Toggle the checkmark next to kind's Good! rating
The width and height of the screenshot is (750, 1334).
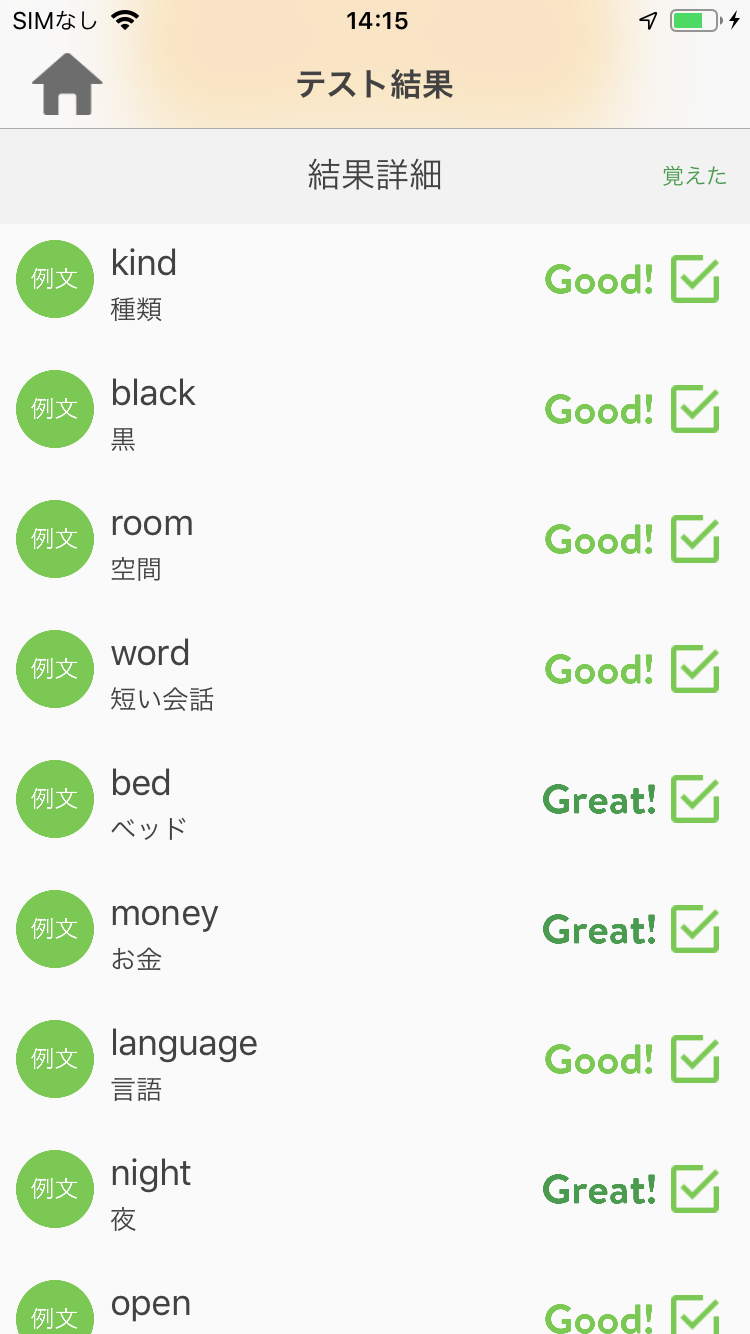(x=694, y=279)
